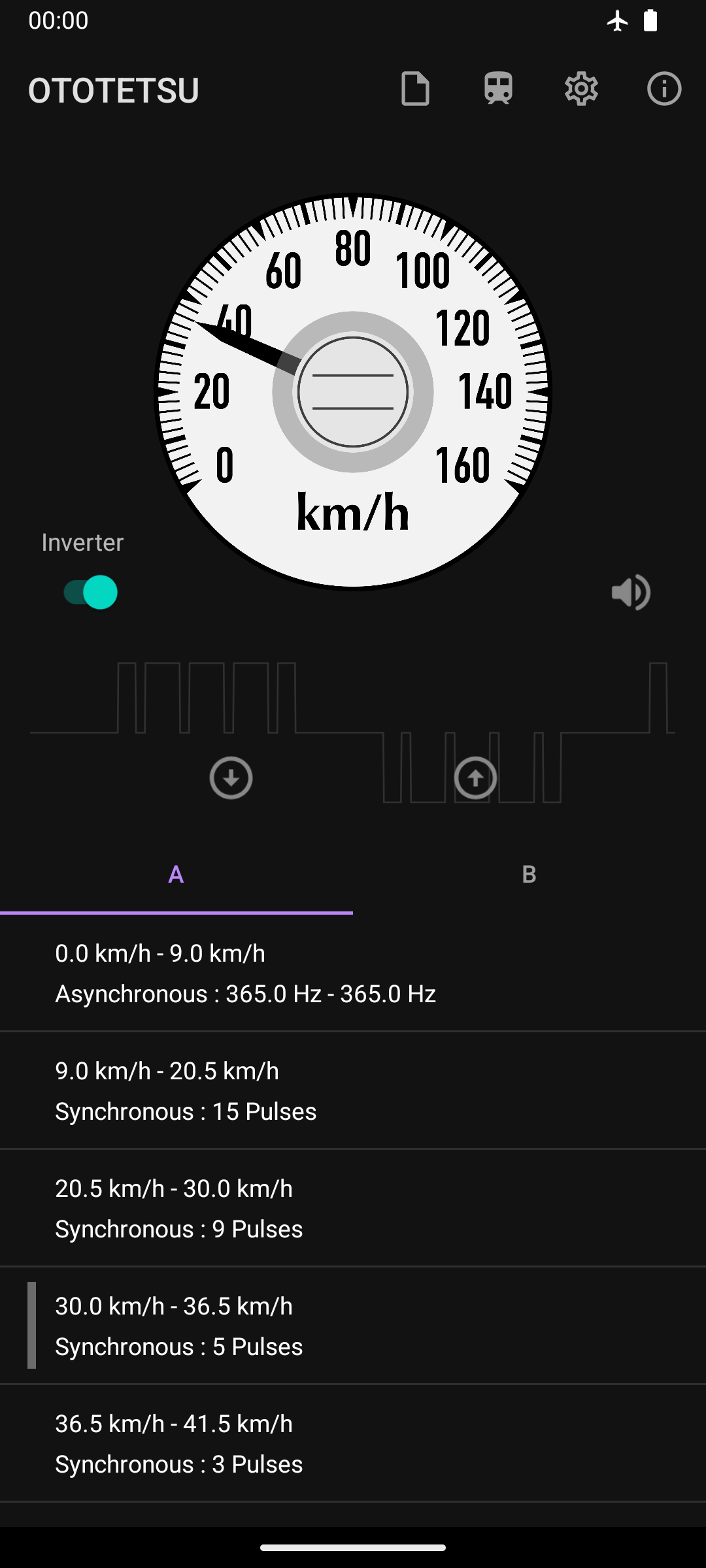Open the 0.0 km/h - 9.0 km/h Asynchronous row
The height and width of the screenshot is (1568, 706).
353,973
